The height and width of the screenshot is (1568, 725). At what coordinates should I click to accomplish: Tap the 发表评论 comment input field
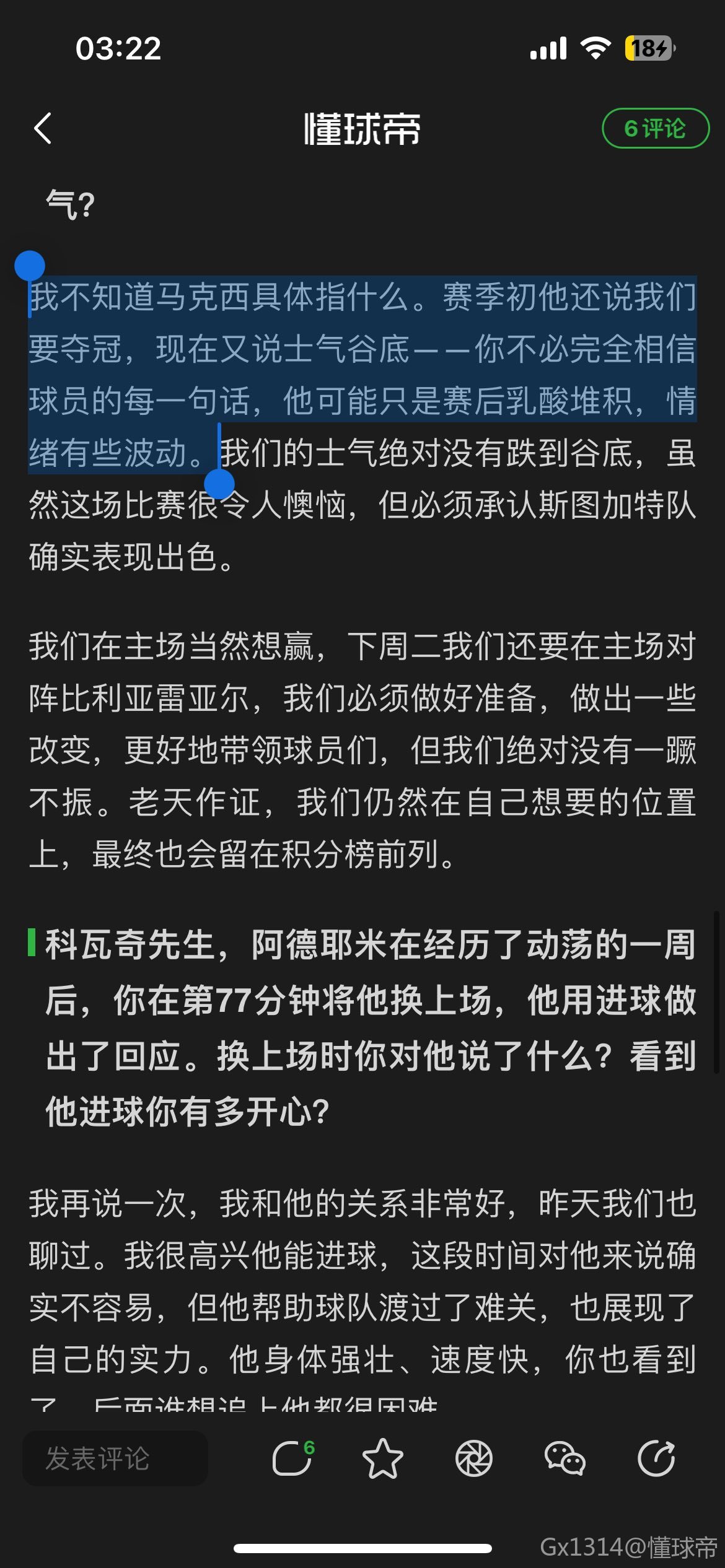coord(115,1458)
